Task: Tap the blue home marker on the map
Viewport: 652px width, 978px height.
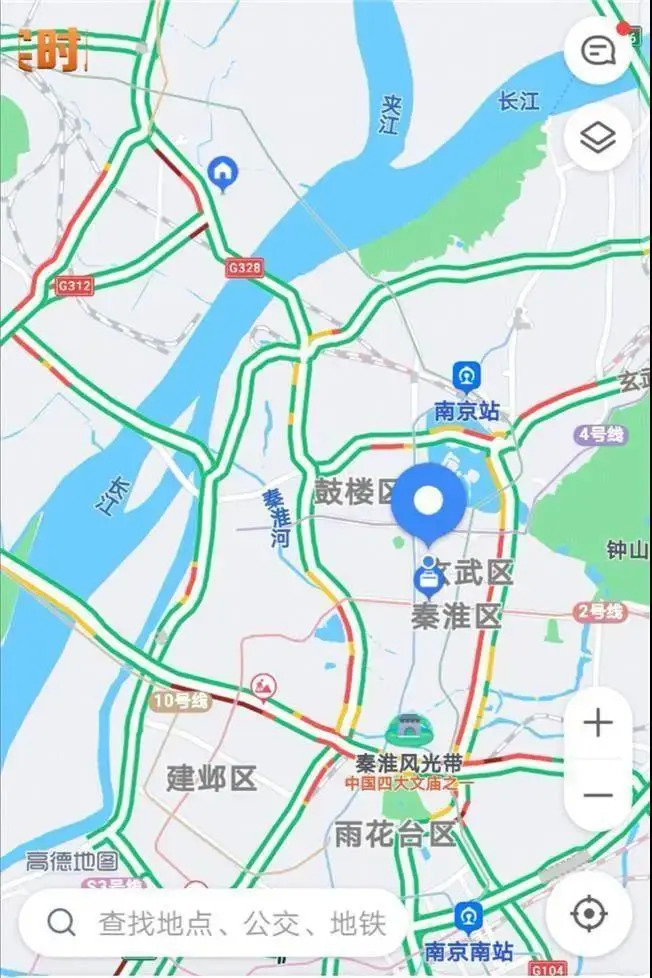Action: coord(222,174)
